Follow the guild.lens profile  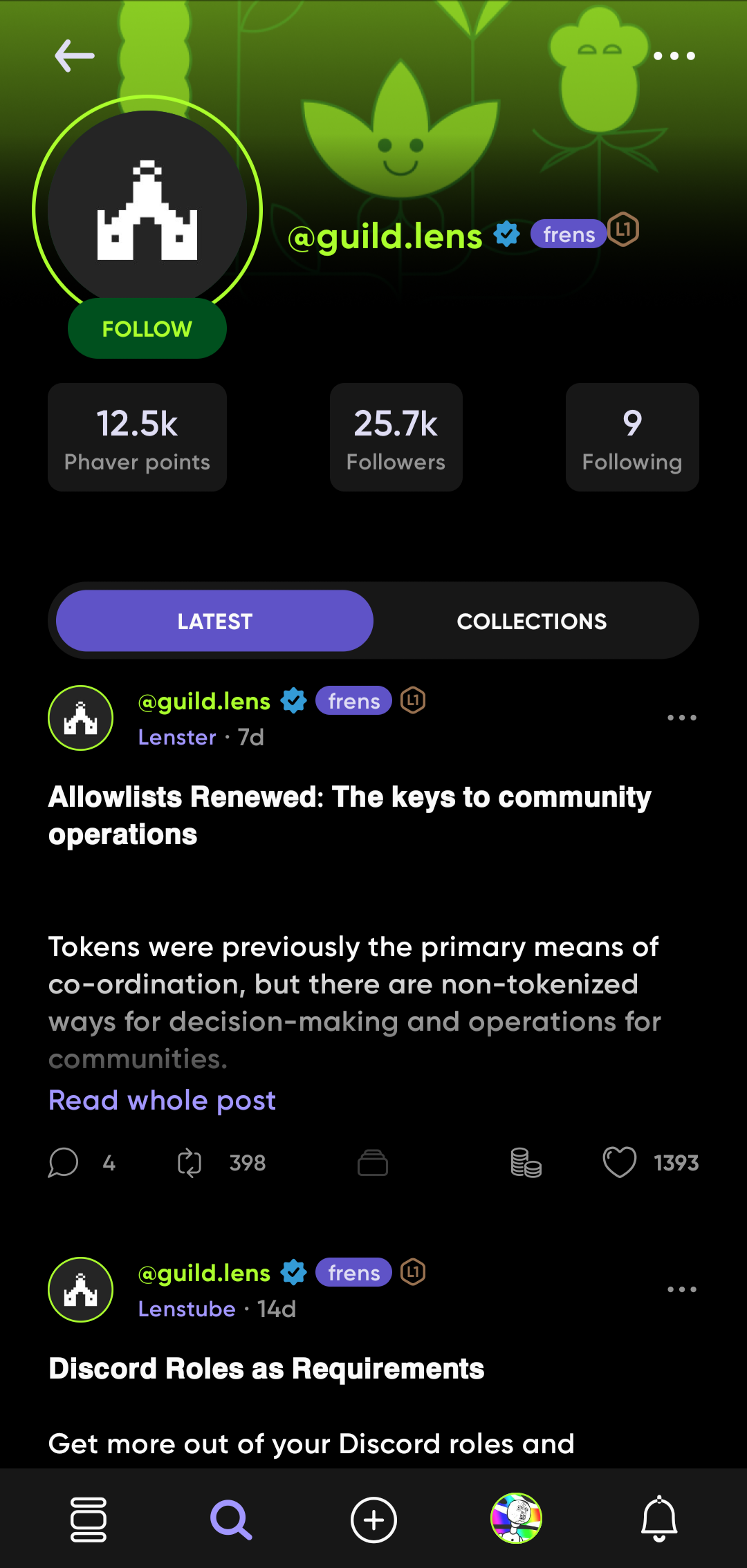pos(147,329)
